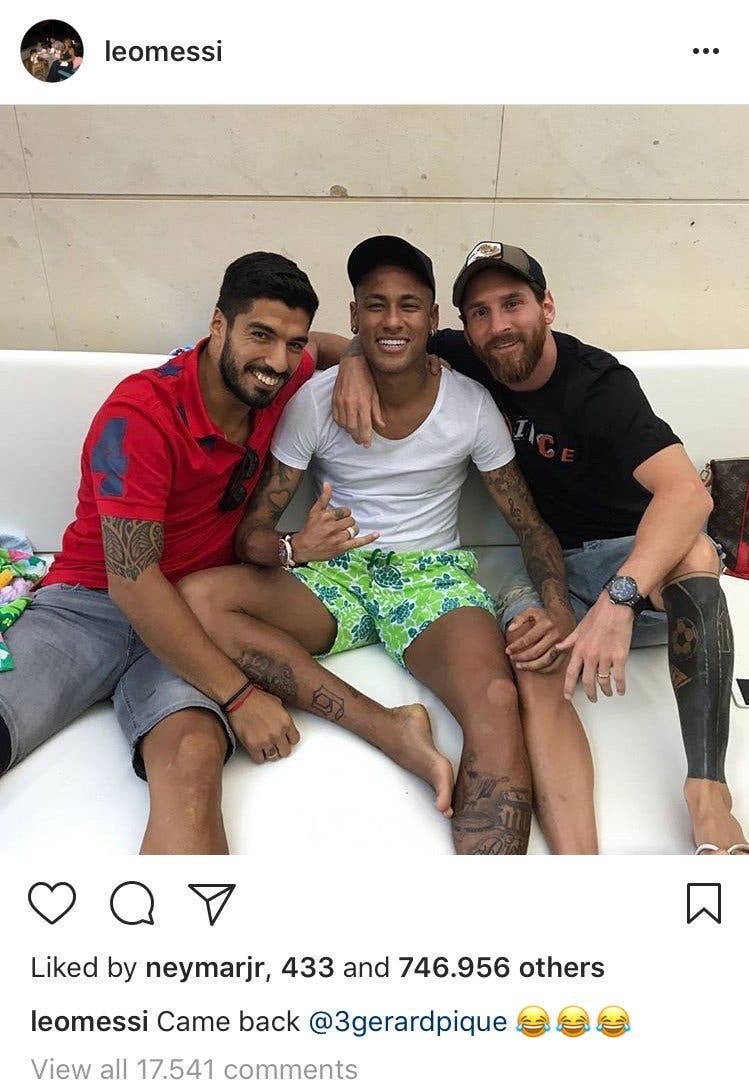This screenshot has height=1089, width=749.
Task: Open the @3gerardpique mention
Action: click(x=407, y=1022)
